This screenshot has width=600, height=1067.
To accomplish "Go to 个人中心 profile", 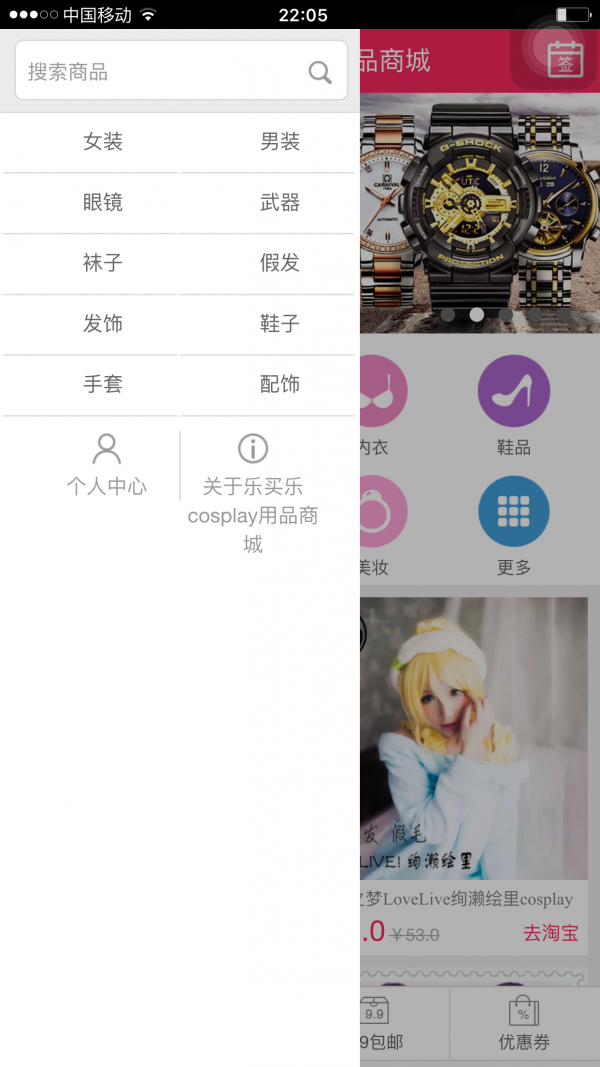I will 106,465.
